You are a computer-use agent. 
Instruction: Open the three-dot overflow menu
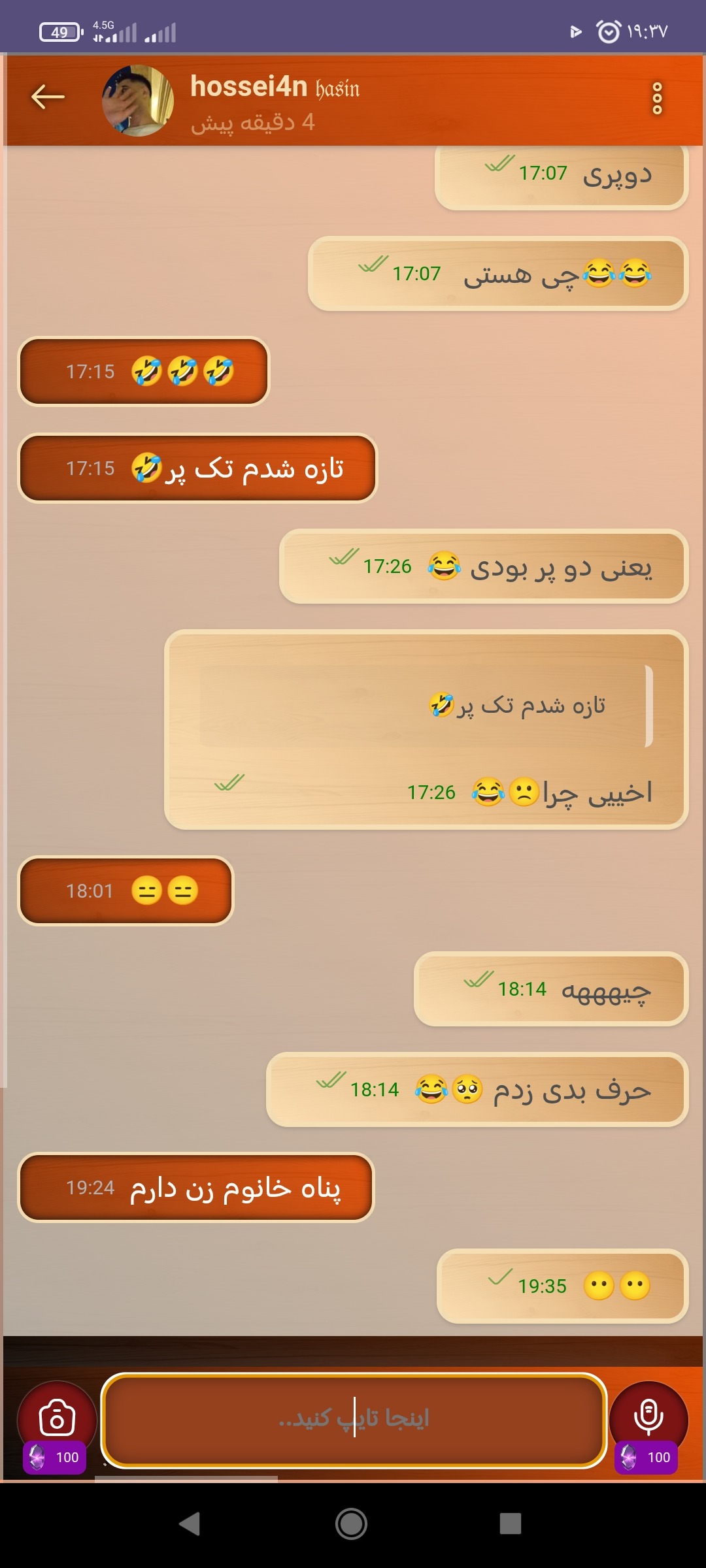pos(657,99)
